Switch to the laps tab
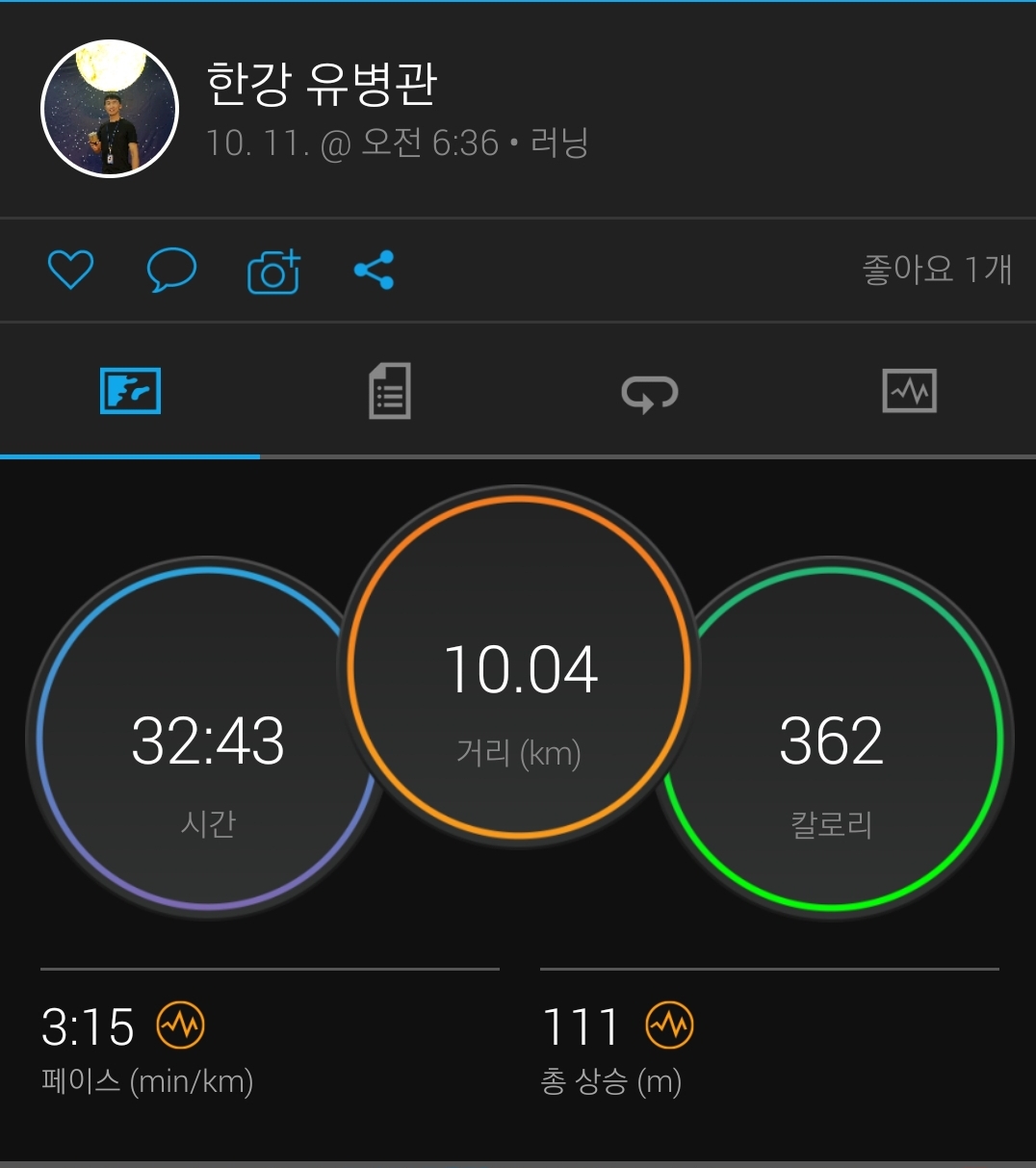Viewport: 1036px width, 1168px height. [x=649, y=392]
